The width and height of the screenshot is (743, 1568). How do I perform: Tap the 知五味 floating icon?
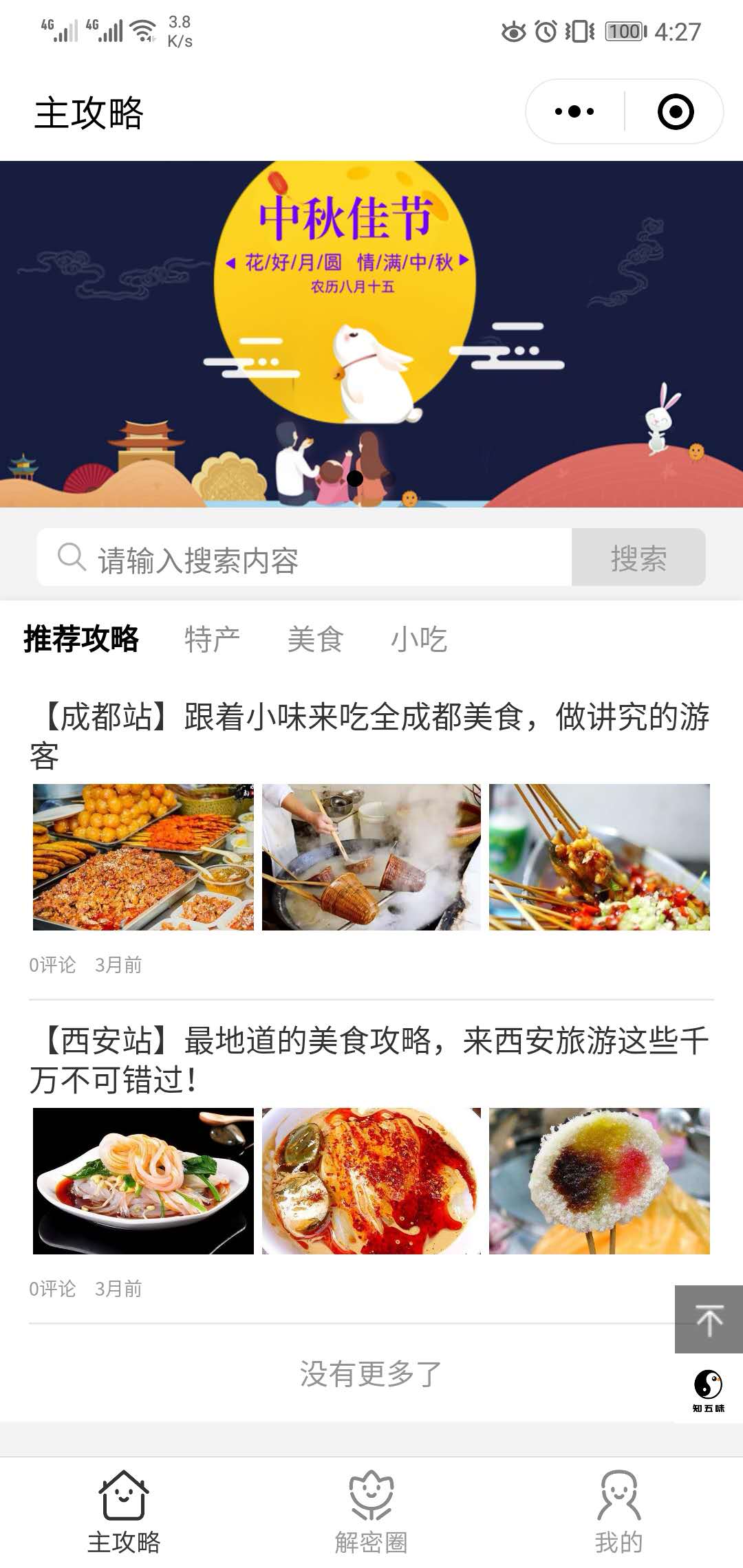coord(709,1389)
